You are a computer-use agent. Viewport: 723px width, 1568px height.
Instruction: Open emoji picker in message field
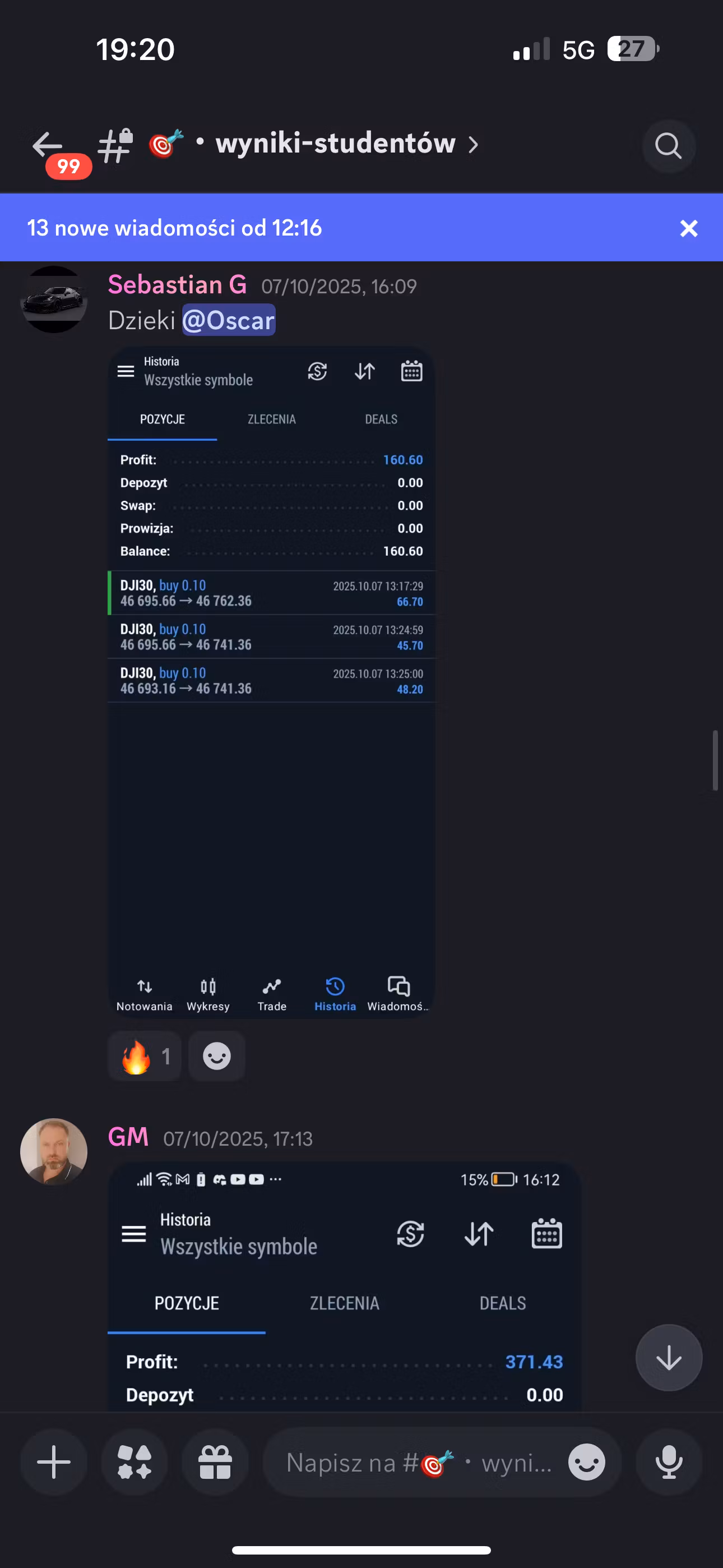coord(587,1462)
